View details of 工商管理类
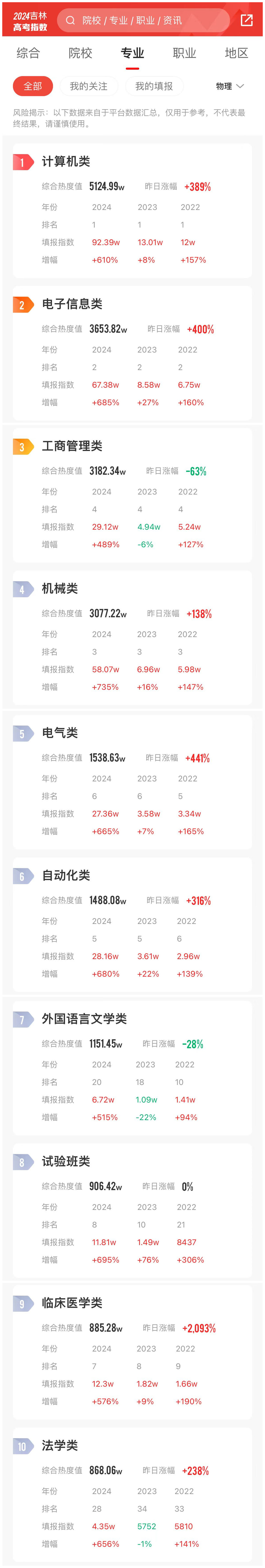 pyautogui.click(x=72, y=446)
